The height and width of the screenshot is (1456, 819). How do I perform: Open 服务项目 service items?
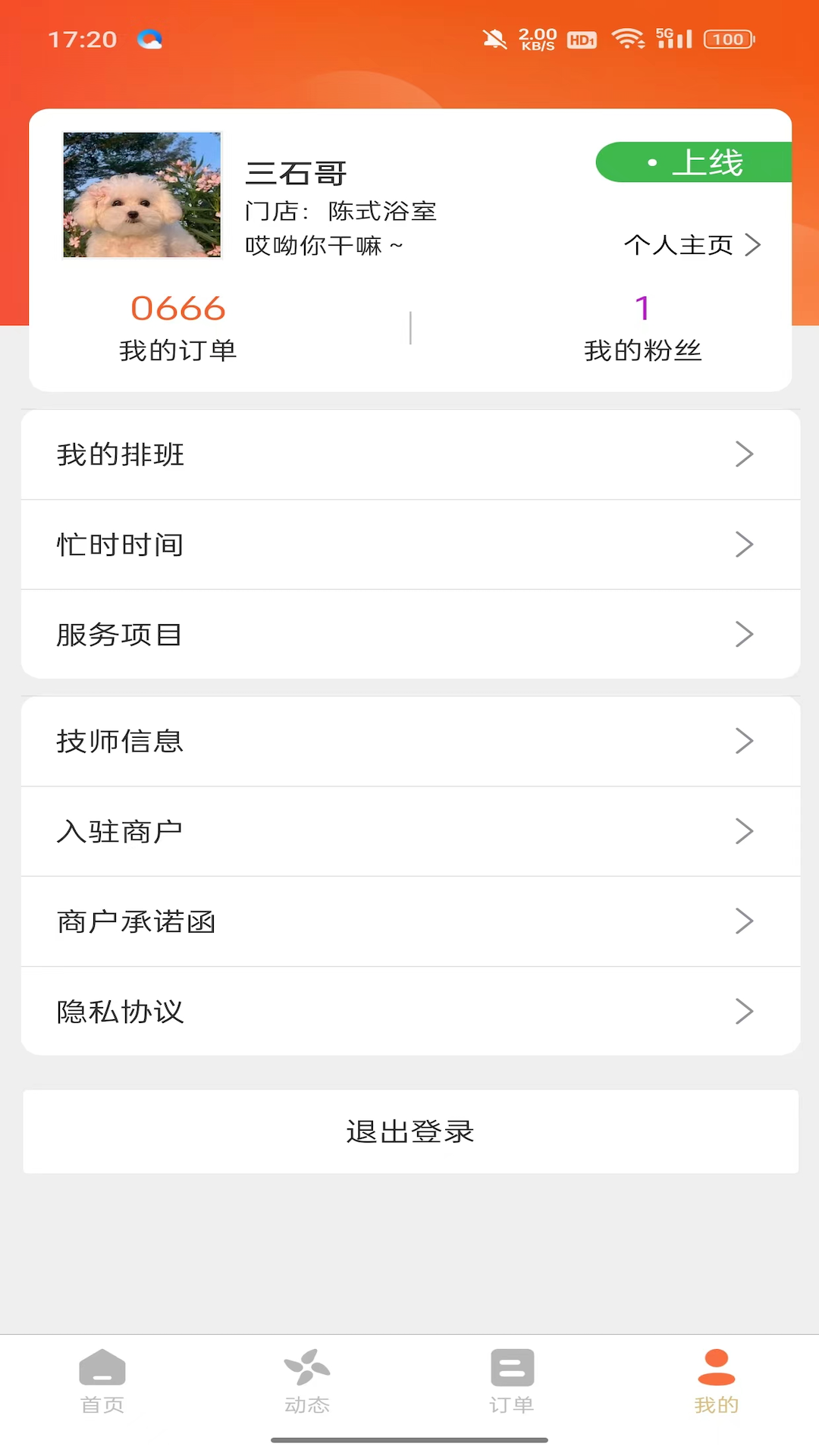click(x=410, y=634)
